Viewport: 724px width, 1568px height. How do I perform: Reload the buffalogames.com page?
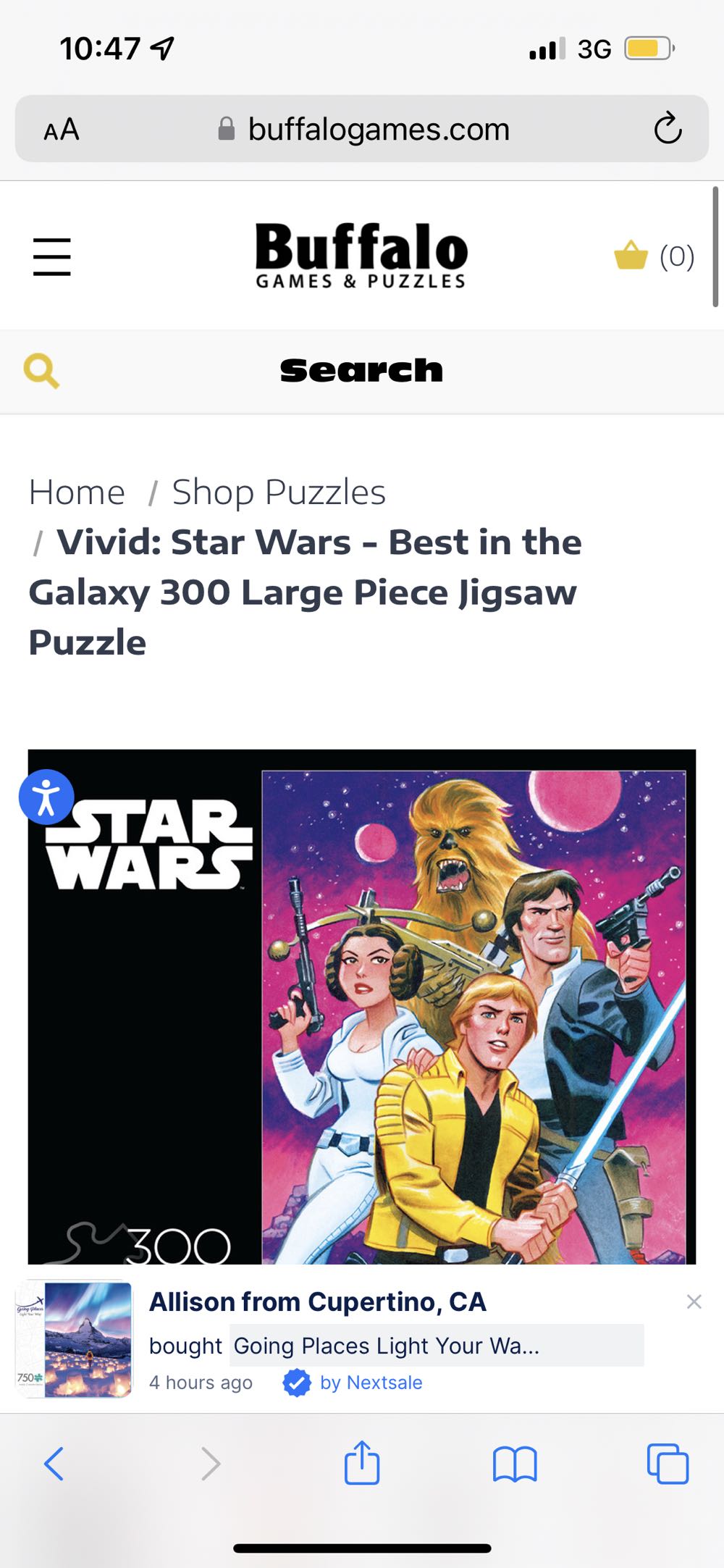pyautogui.click(x=668, y=130)
